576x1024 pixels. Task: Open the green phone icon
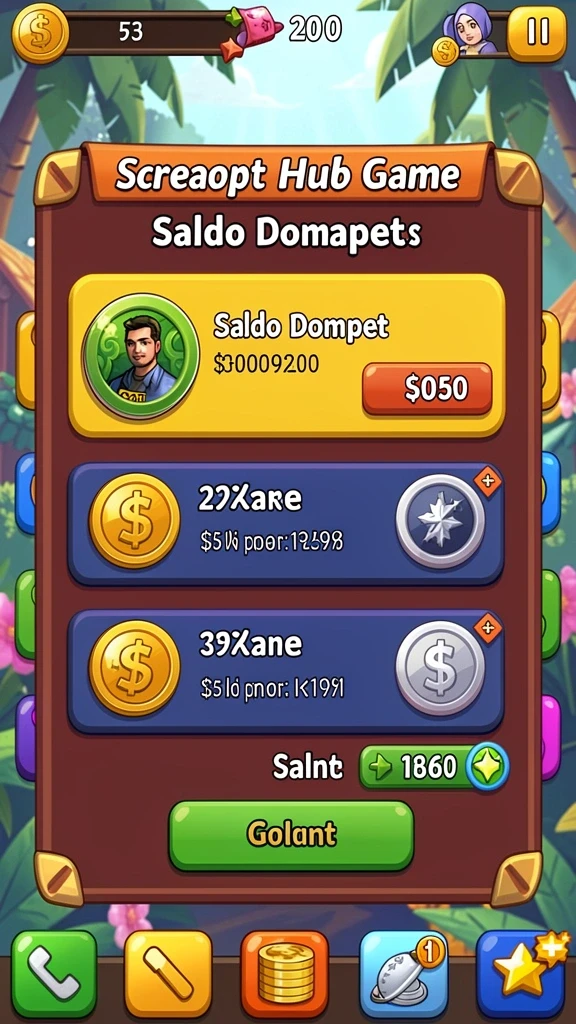pos(54,973)
